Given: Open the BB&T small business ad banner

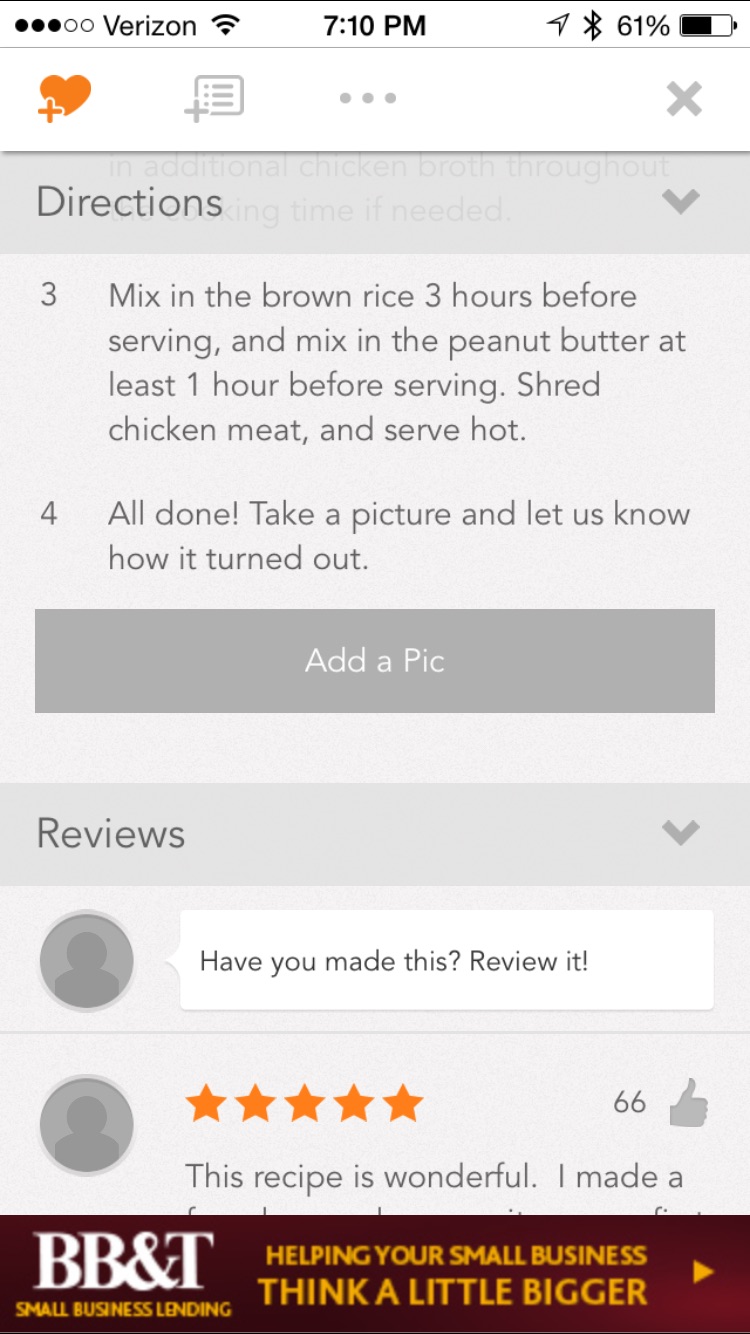Looking at the screenshot, I should click(375, 1275).
